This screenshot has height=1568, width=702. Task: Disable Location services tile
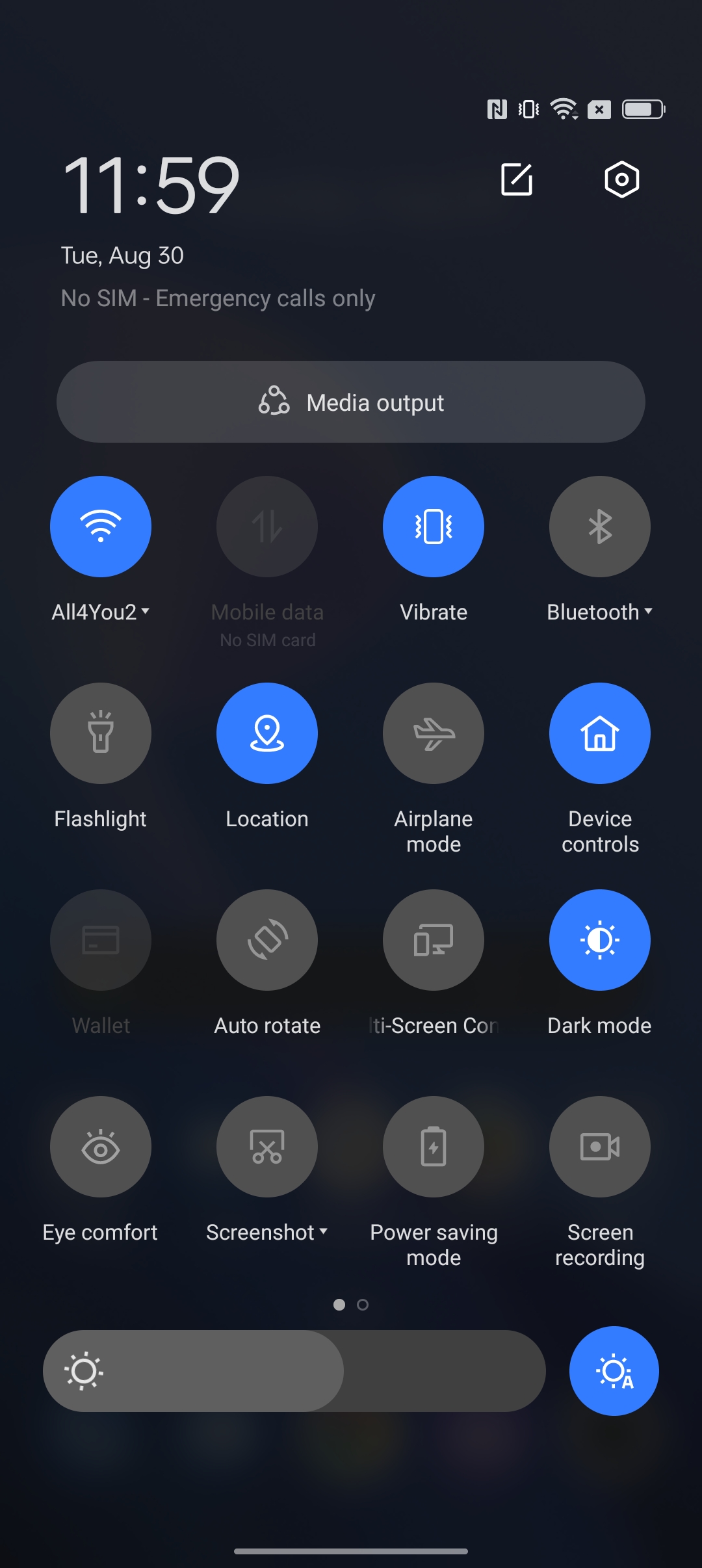coord(267,733)
